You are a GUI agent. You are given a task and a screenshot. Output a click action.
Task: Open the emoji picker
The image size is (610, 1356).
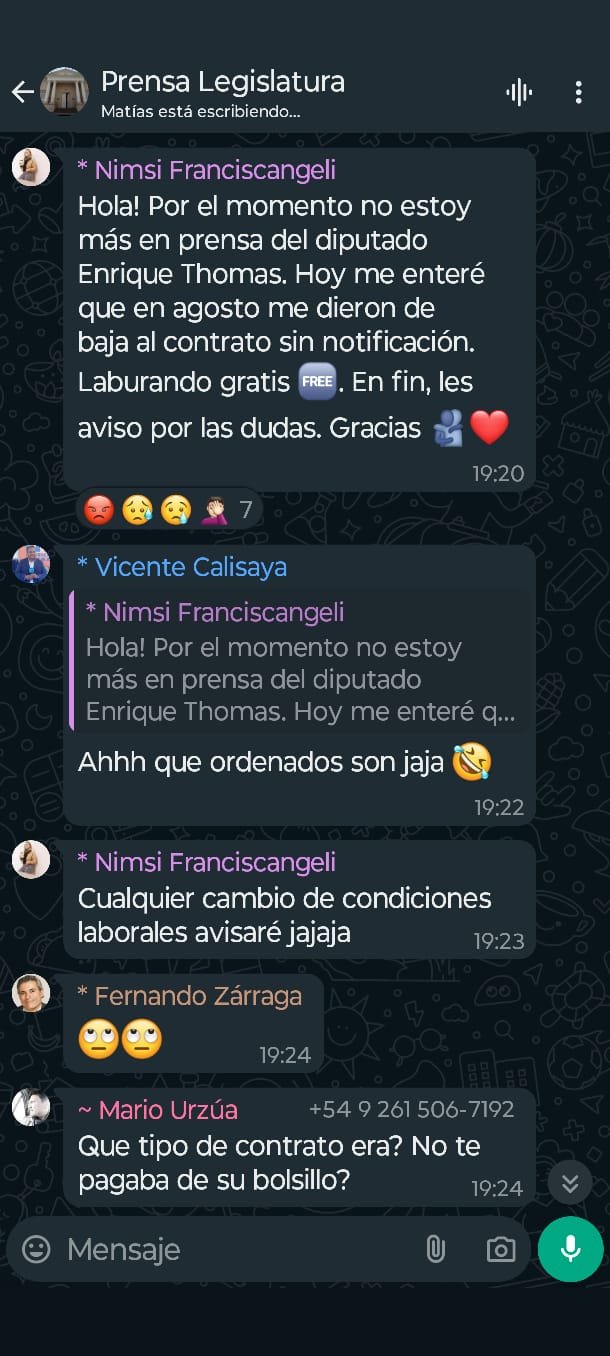coord(36,1249)
